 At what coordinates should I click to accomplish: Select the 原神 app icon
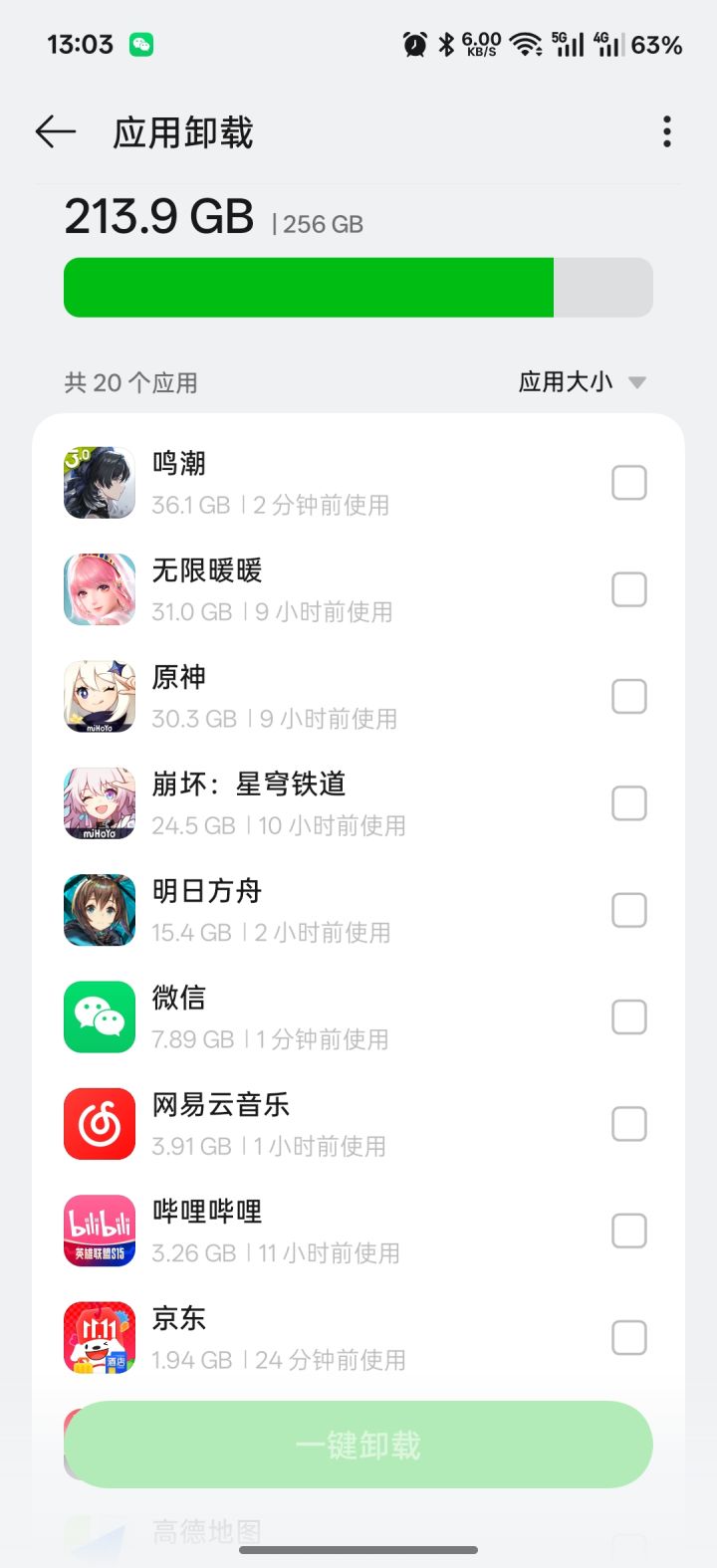coord(99,696)
